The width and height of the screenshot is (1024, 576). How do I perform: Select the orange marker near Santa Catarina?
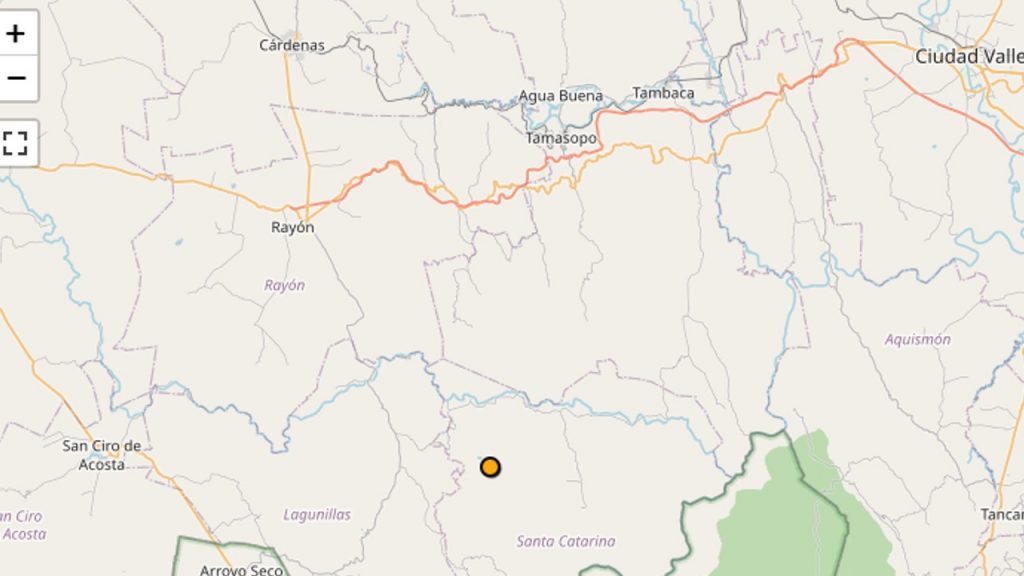point(490,467)
